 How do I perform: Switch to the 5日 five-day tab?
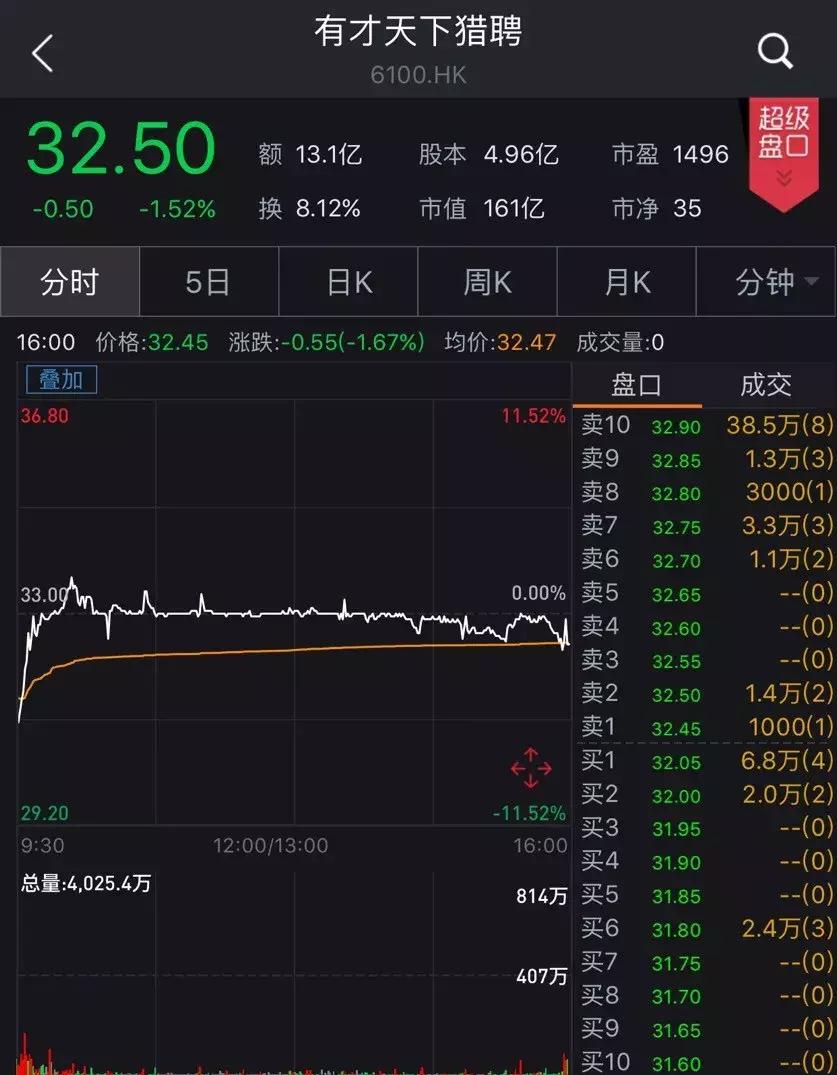coord(208,281)
